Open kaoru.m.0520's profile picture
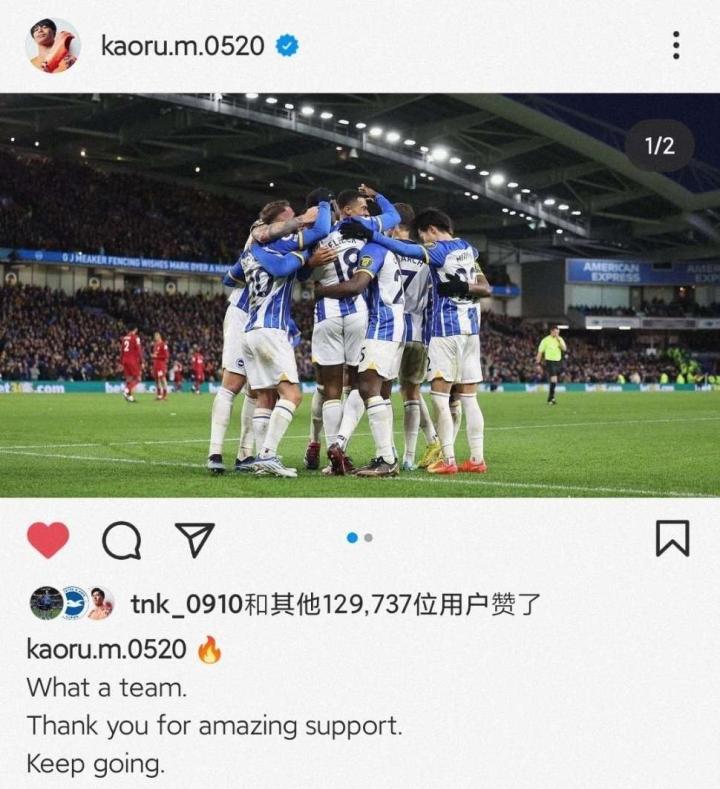The height and width of the screenshot is (789, 720). coord(53,46)
